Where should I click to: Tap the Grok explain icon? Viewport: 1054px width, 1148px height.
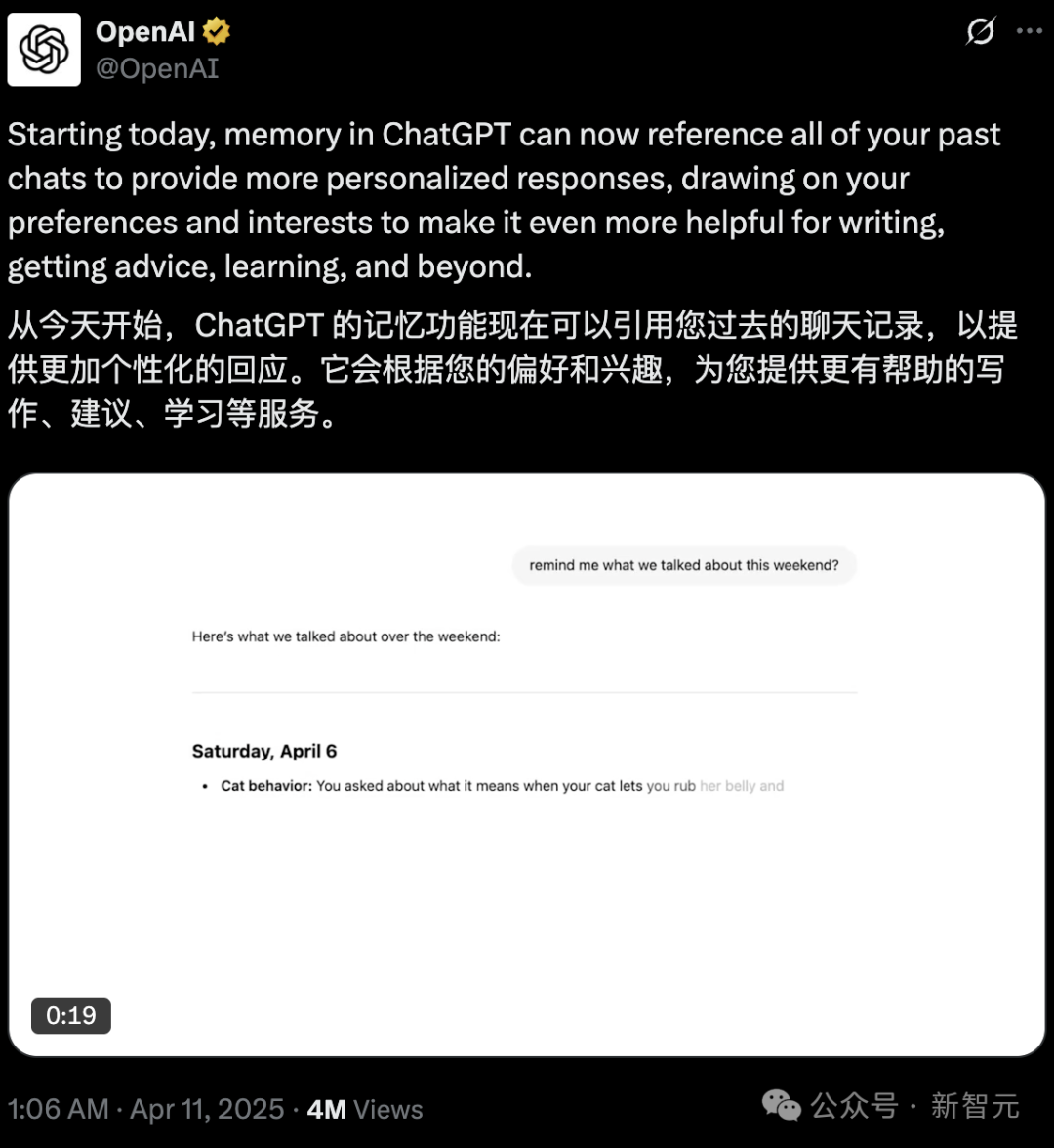point(980,32)
